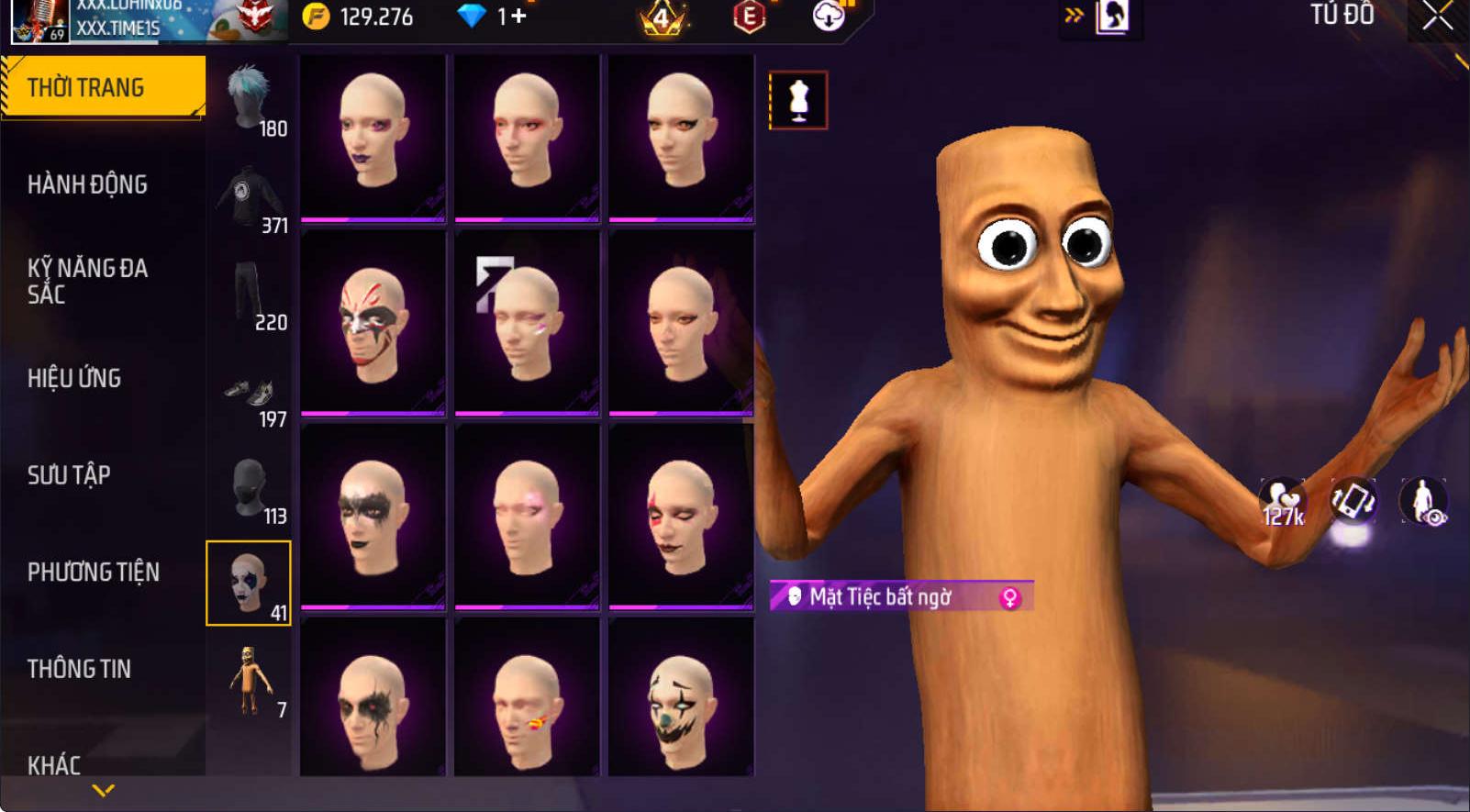1470x812 pixels.
Task: Switch to the THÔNG TIN tab
Action: coord(79,669)
